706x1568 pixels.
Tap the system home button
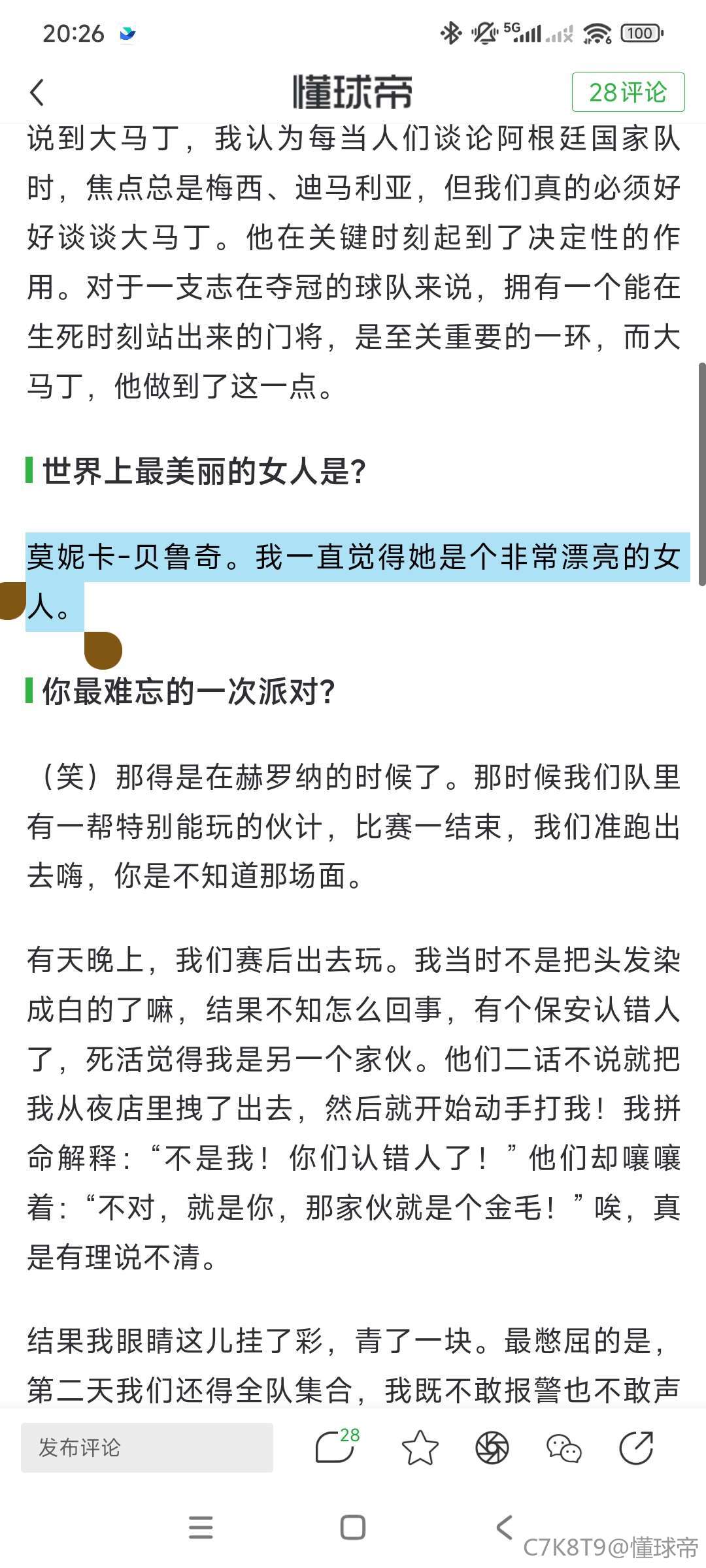pos(353,1527)
